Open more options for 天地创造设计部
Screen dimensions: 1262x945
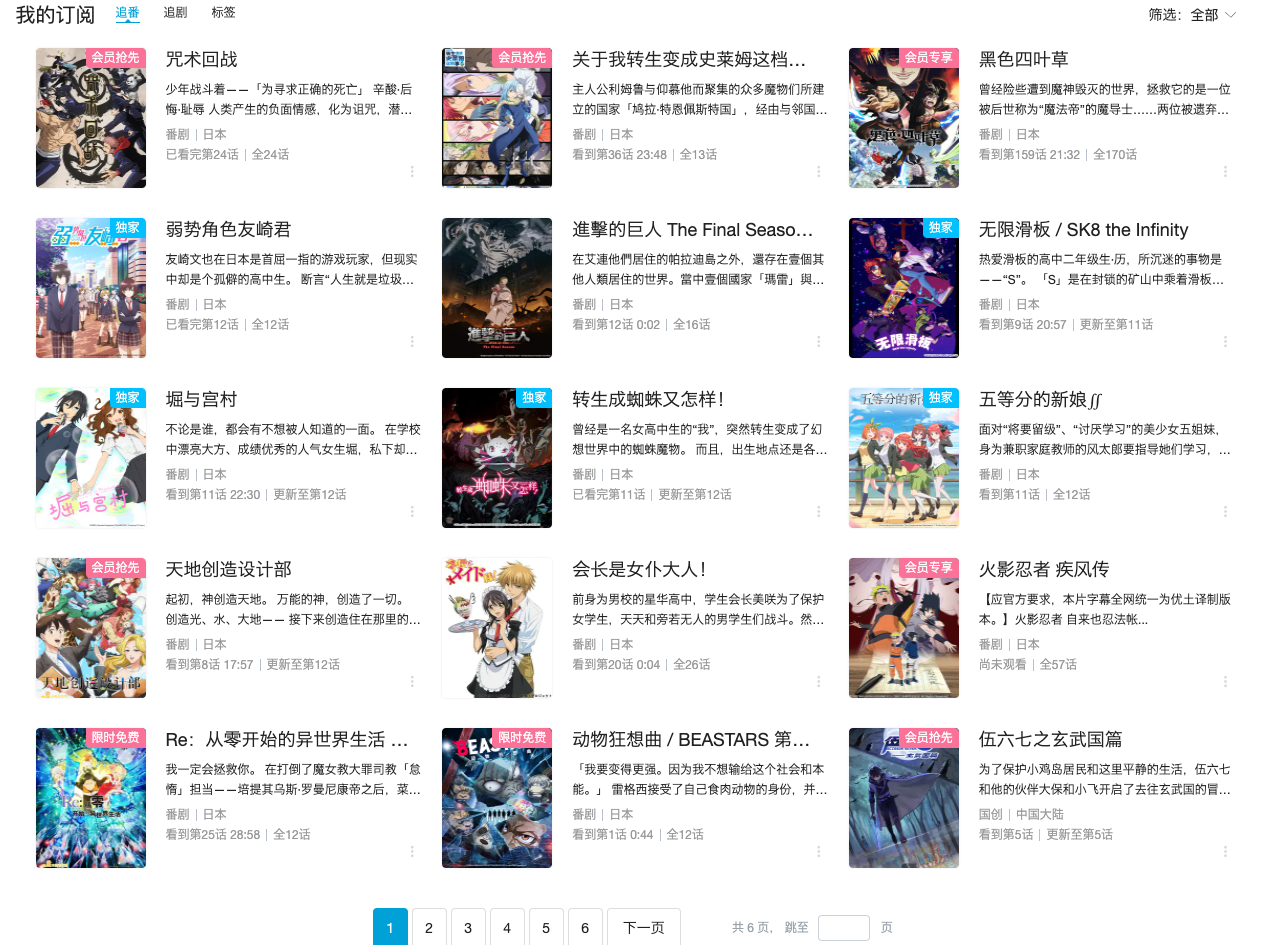(x=412, y=682)
